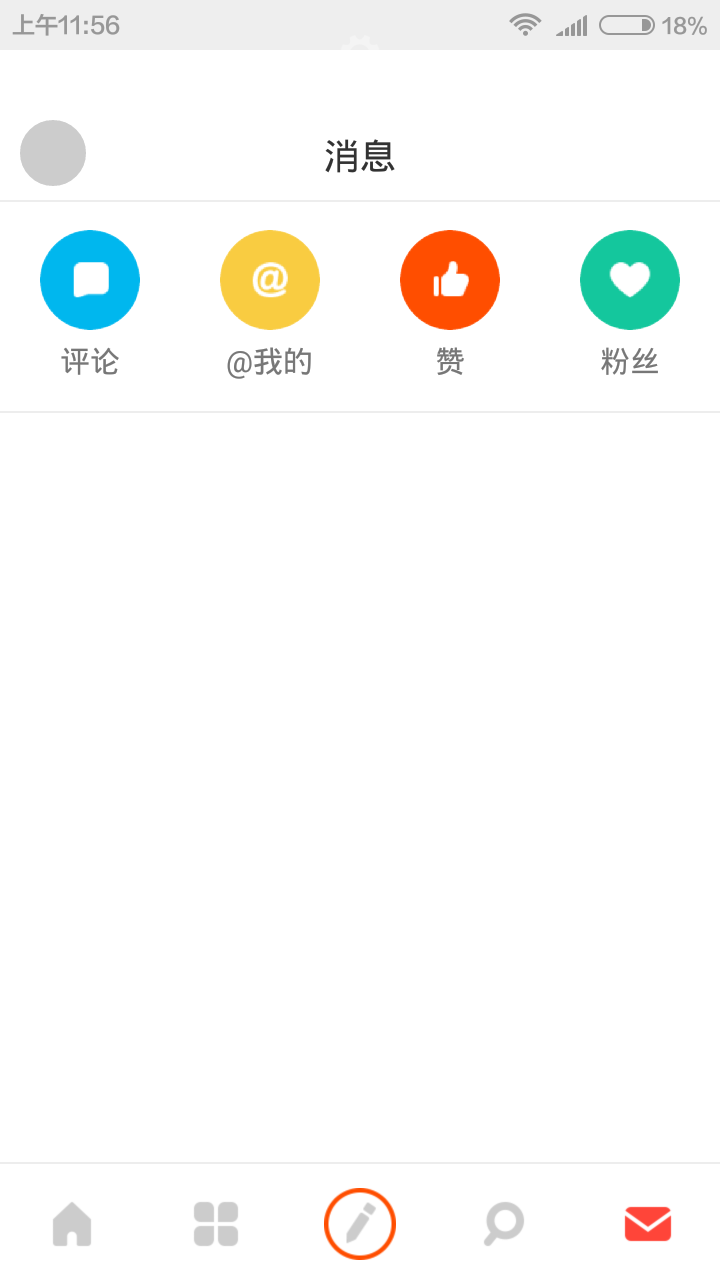Open the search tab
Screen dimensions: 720x1280
point(504,1224)
